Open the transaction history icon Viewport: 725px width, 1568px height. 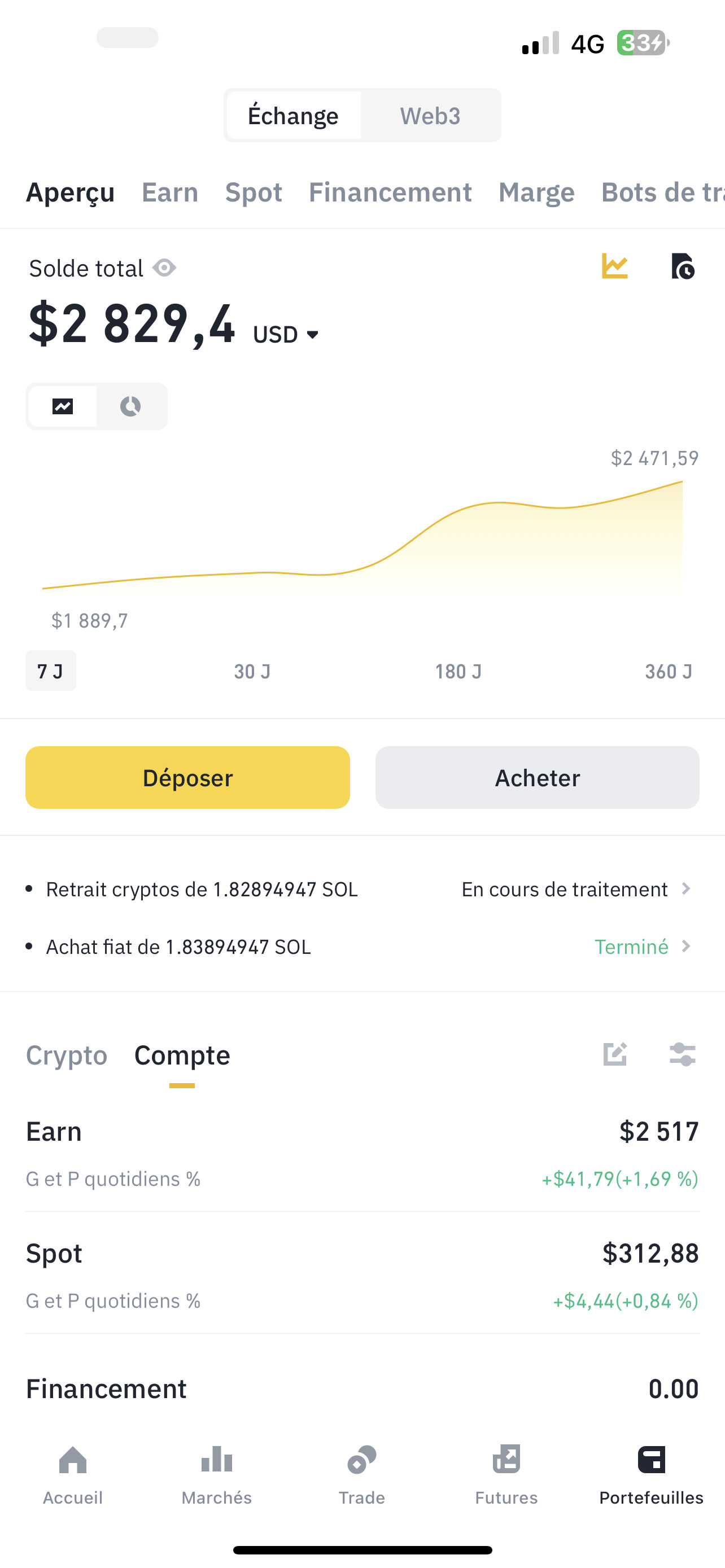pos(683,266)
